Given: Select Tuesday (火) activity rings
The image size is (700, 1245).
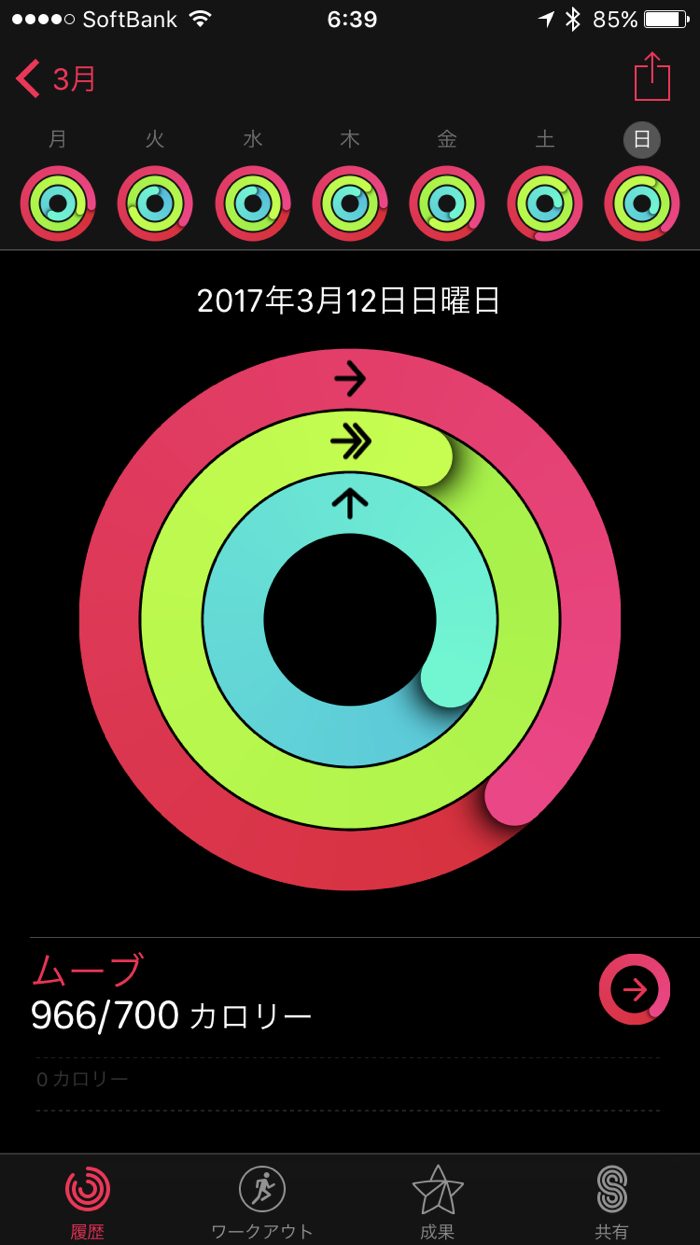Looking at the screenshot, I should point(155,204).
